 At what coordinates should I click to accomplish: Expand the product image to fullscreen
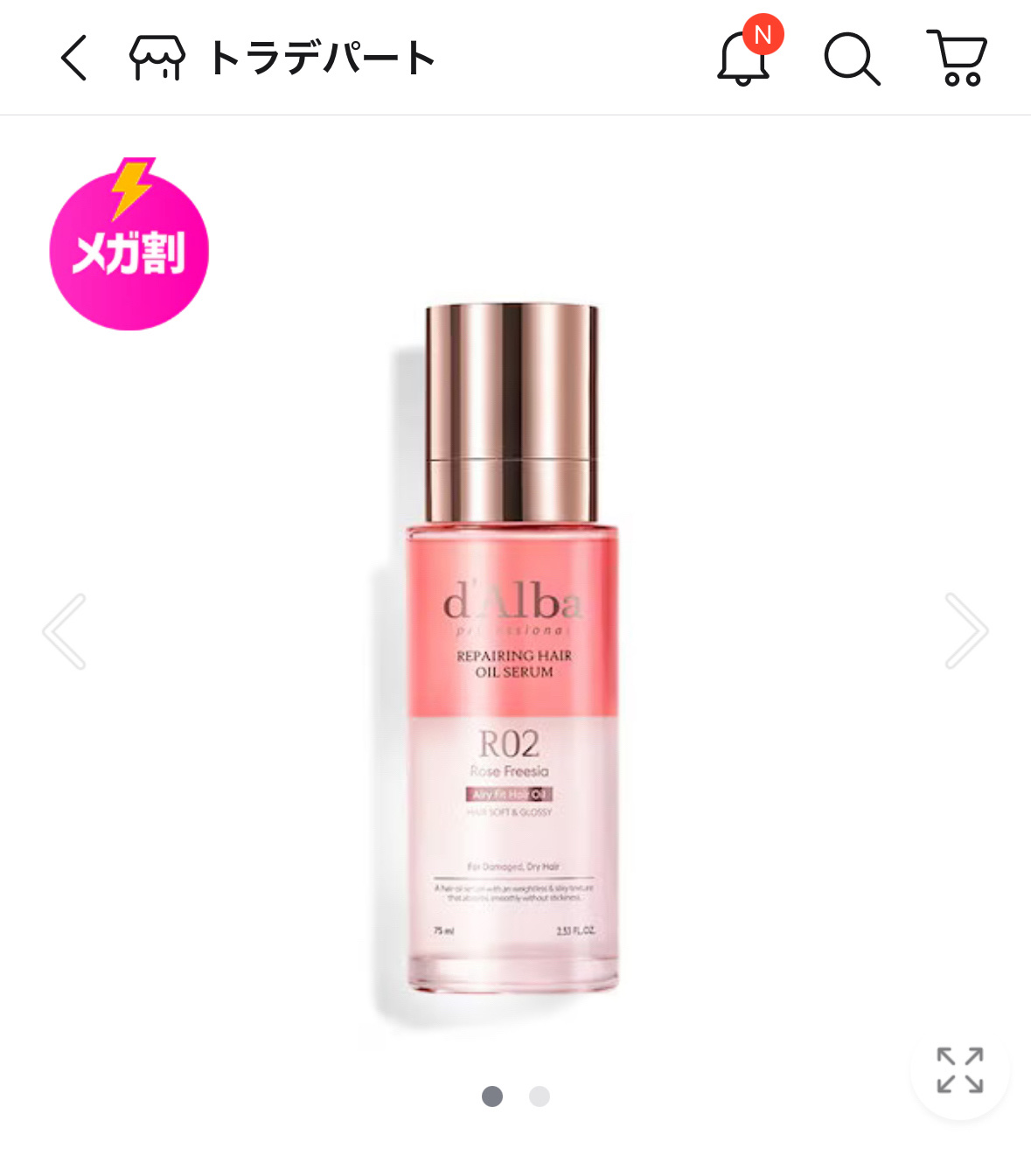960,1069
